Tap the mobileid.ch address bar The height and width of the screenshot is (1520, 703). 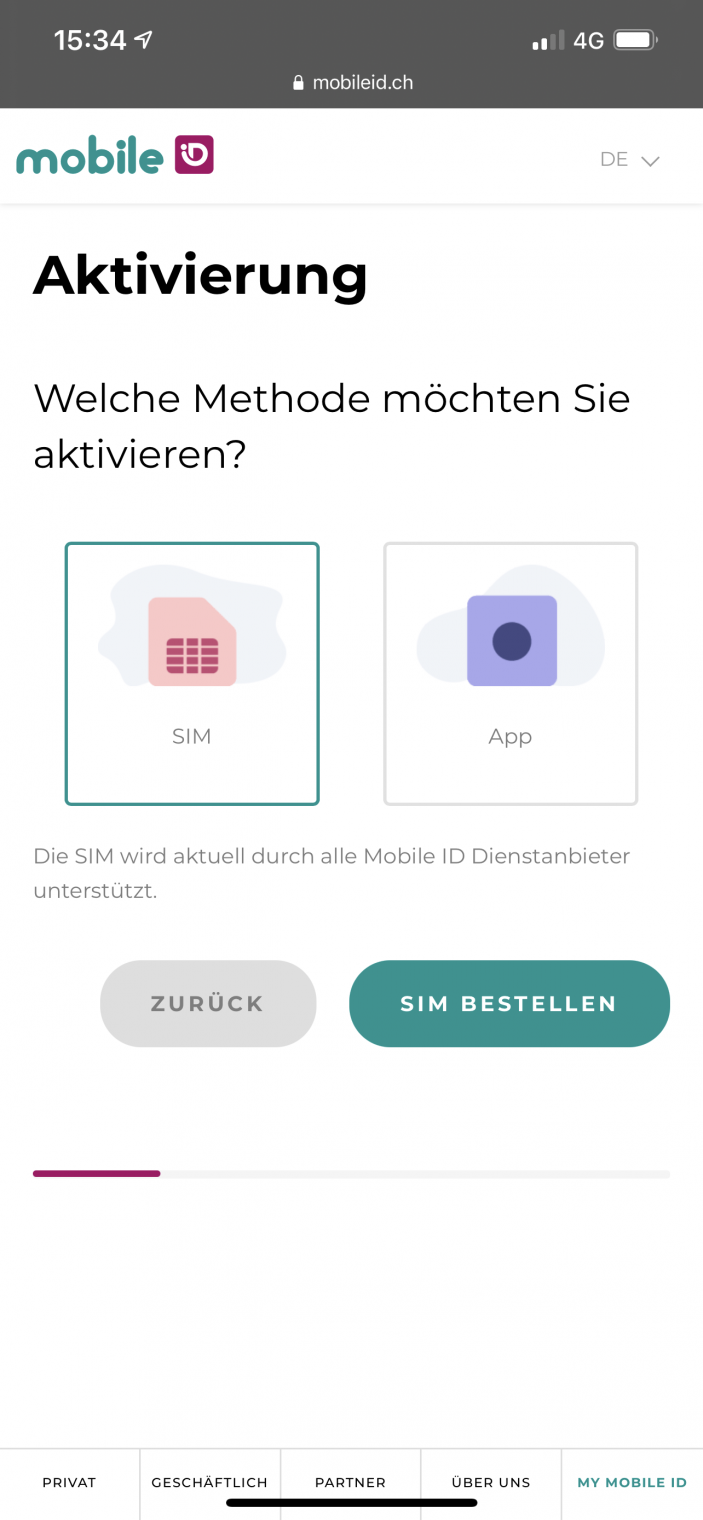tap(352, 83)
